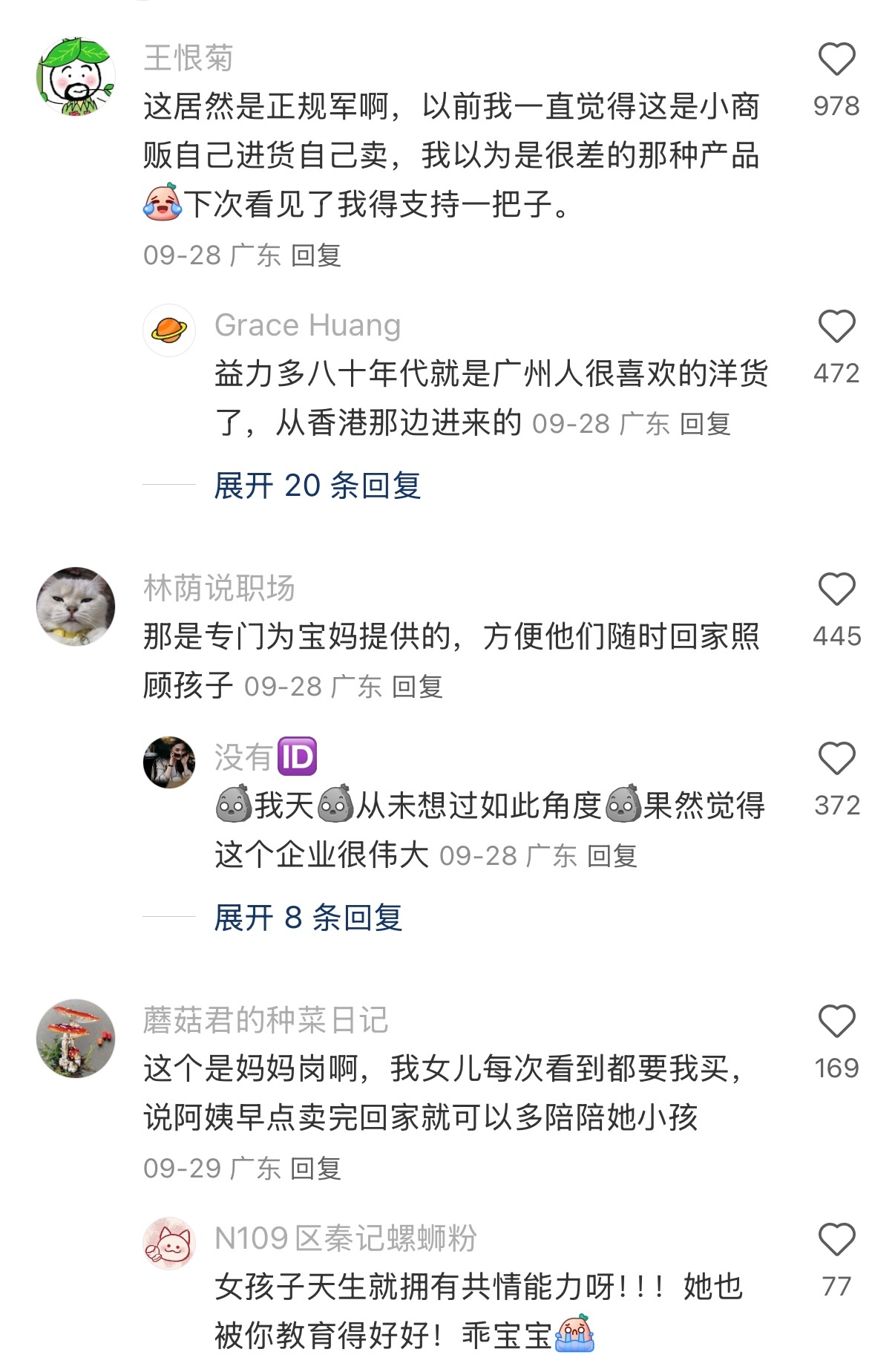View 林荫说职场's profile via avatar
The image size is (895, 1372).
pyautogui.click(x=76, y=607)
